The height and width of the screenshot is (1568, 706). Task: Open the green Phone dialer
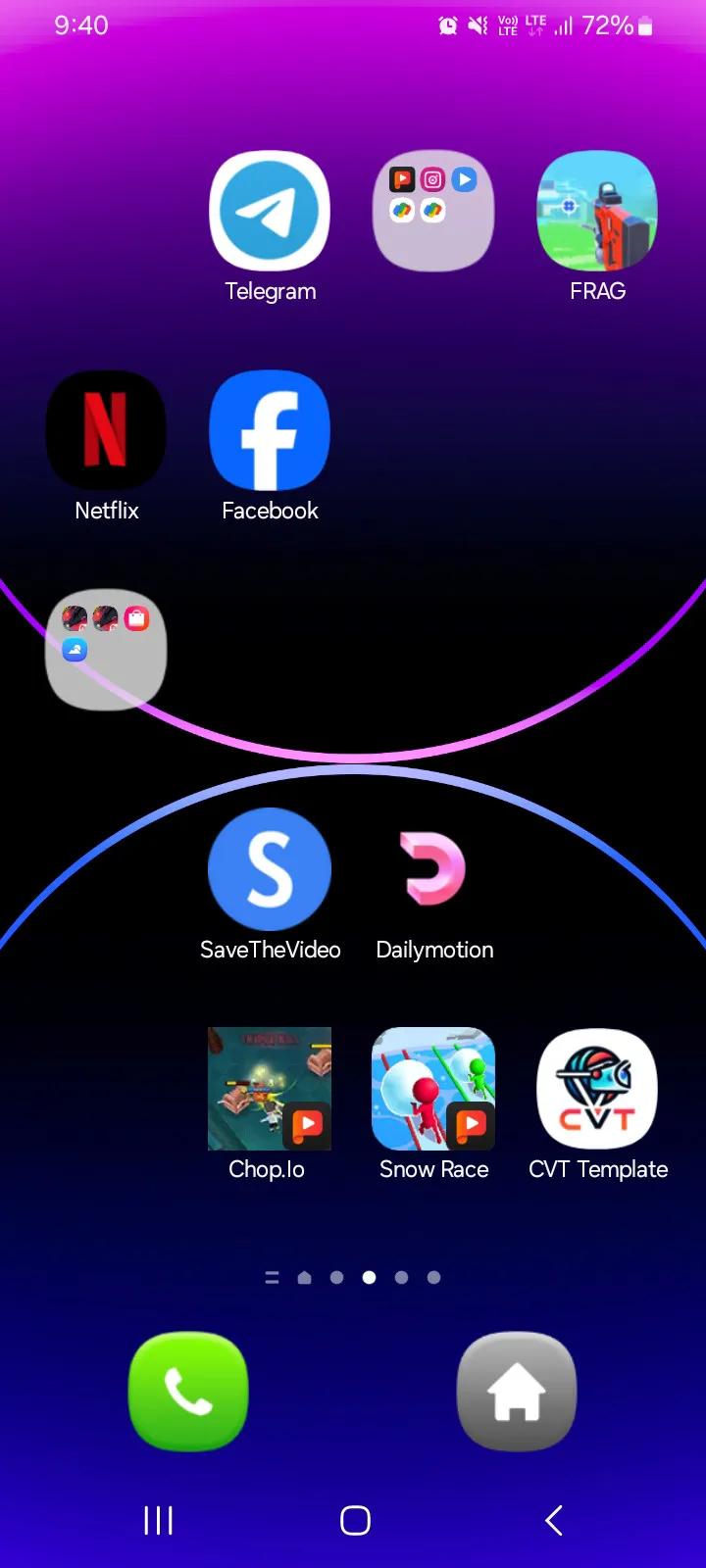click(x=188, y=1392)
